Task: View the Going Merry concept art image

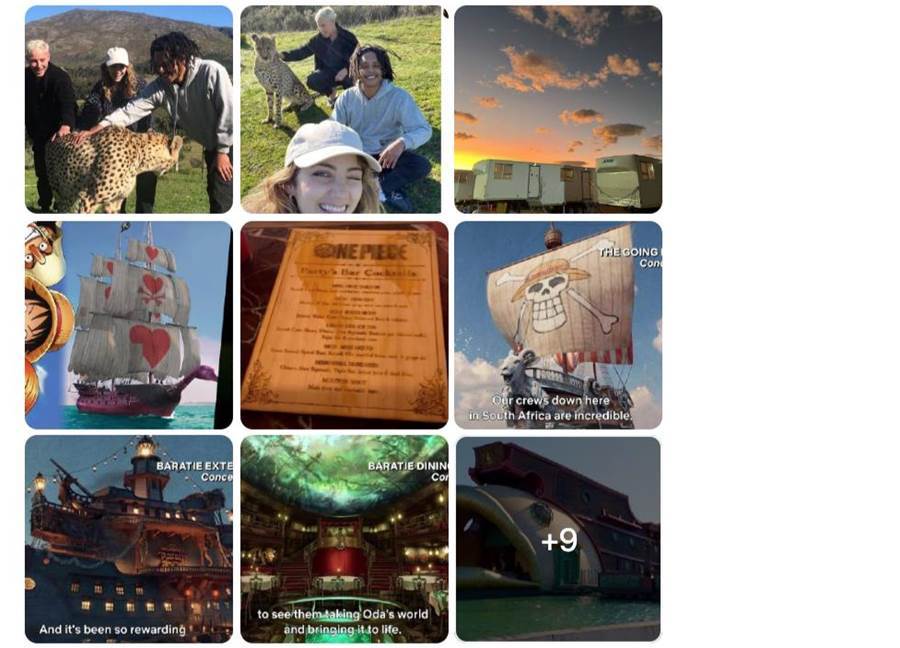Action: pos(558,325)
